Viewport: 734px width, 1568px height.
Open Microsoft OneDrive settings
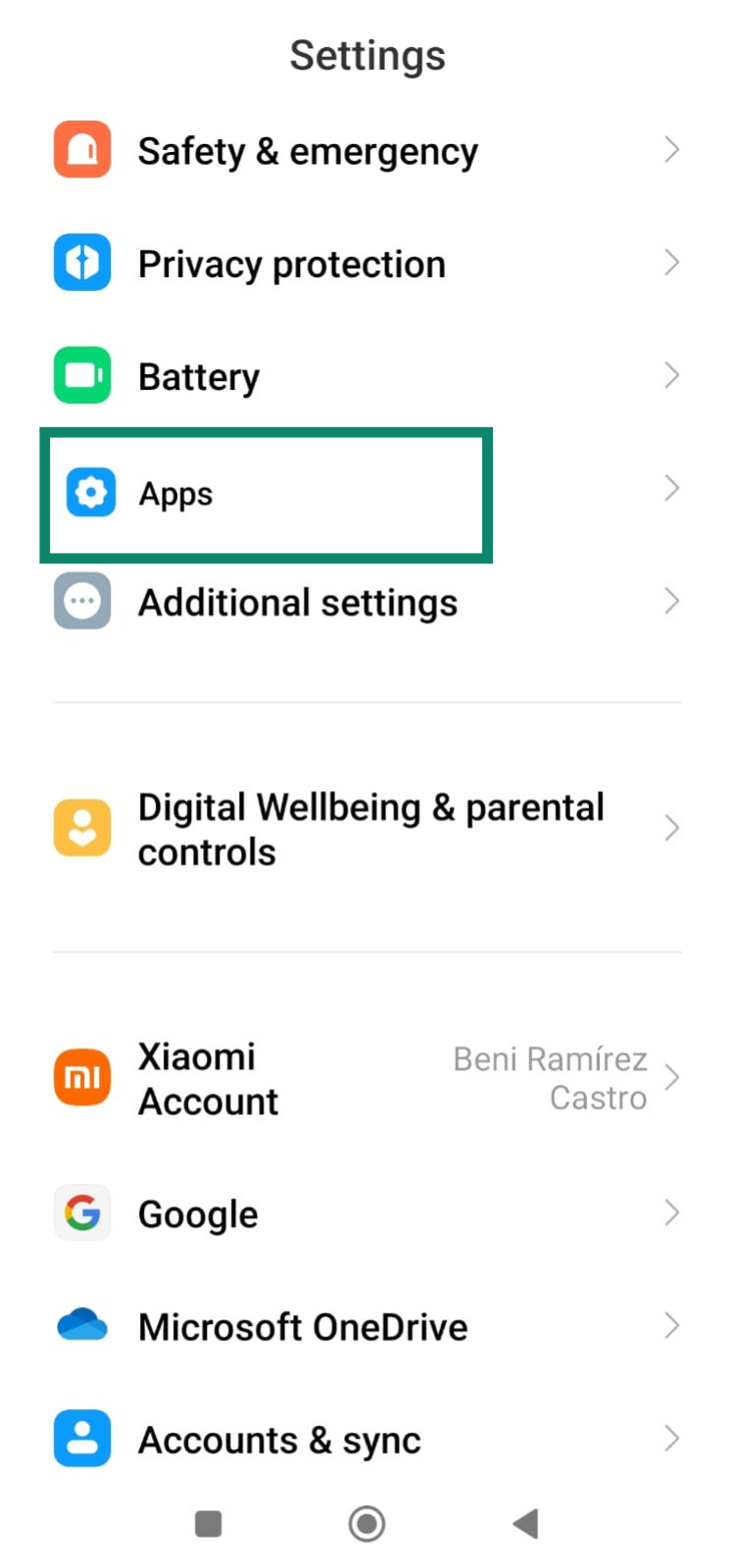coord(303,1326)
